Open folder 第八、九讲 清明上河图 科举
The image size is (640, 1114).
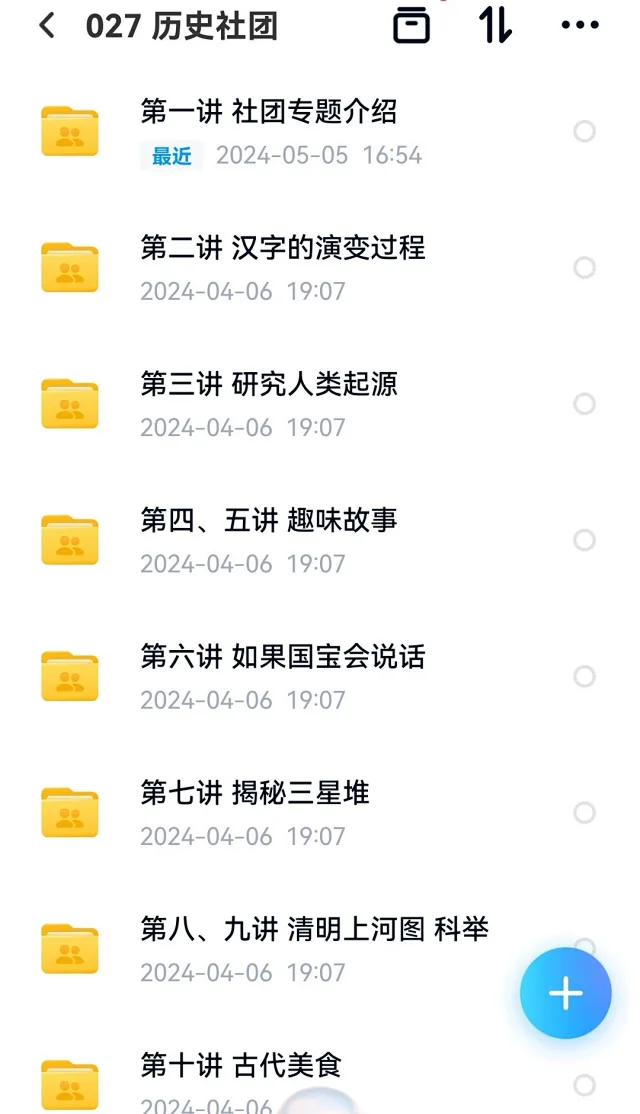coord(314,930)
